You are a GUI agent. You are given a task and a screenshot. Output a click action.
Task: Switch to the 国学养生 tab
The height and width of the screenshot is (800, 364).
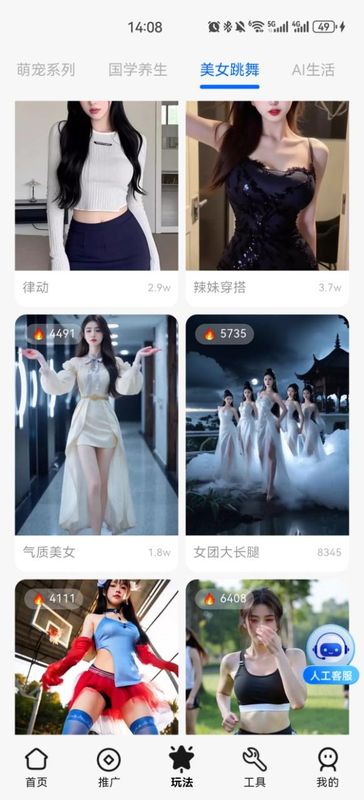tap(138, 69)
